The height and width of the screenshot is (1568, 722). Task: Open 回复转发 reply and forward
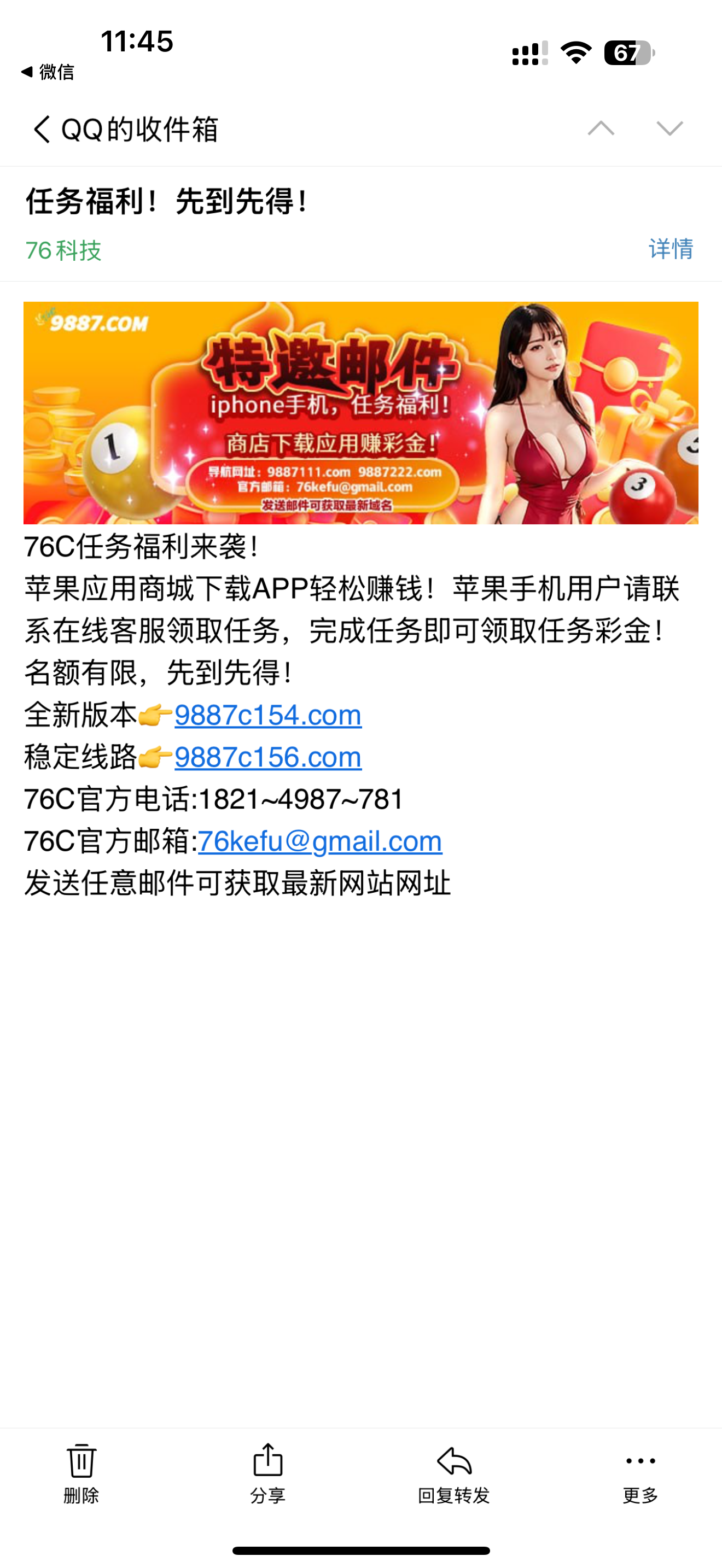click(x=453, y=1472)
